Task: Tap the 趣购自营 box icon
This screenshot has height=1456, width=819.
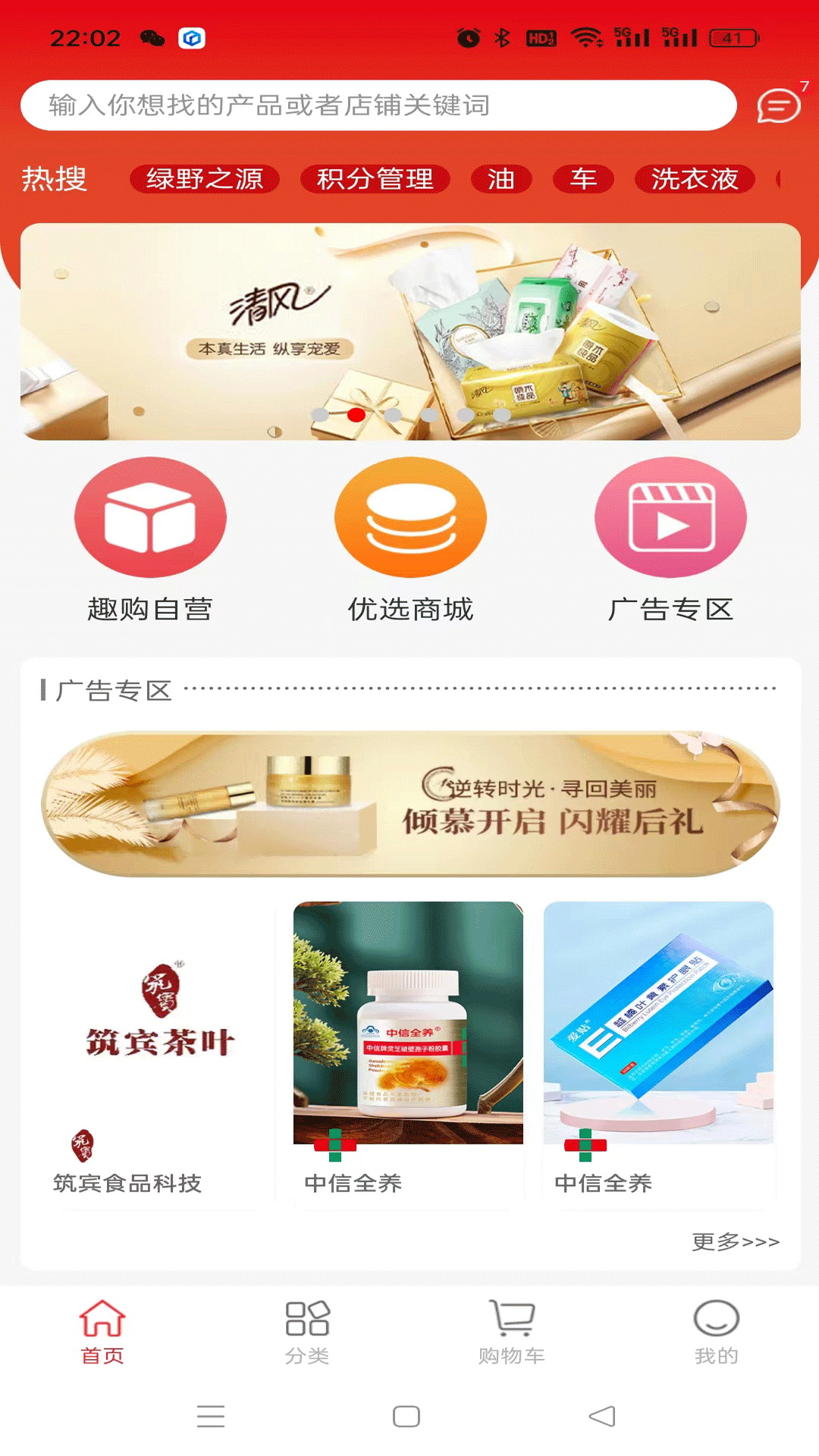Action: [149, 516]
